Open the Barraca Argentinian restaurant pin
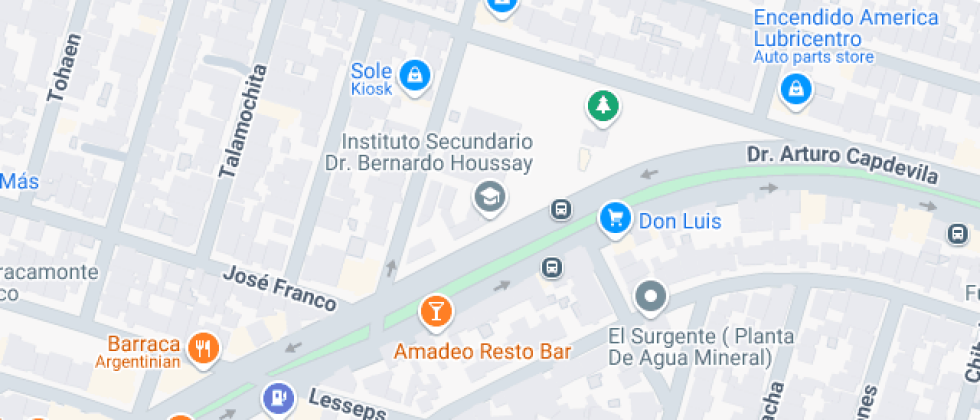 204,348
